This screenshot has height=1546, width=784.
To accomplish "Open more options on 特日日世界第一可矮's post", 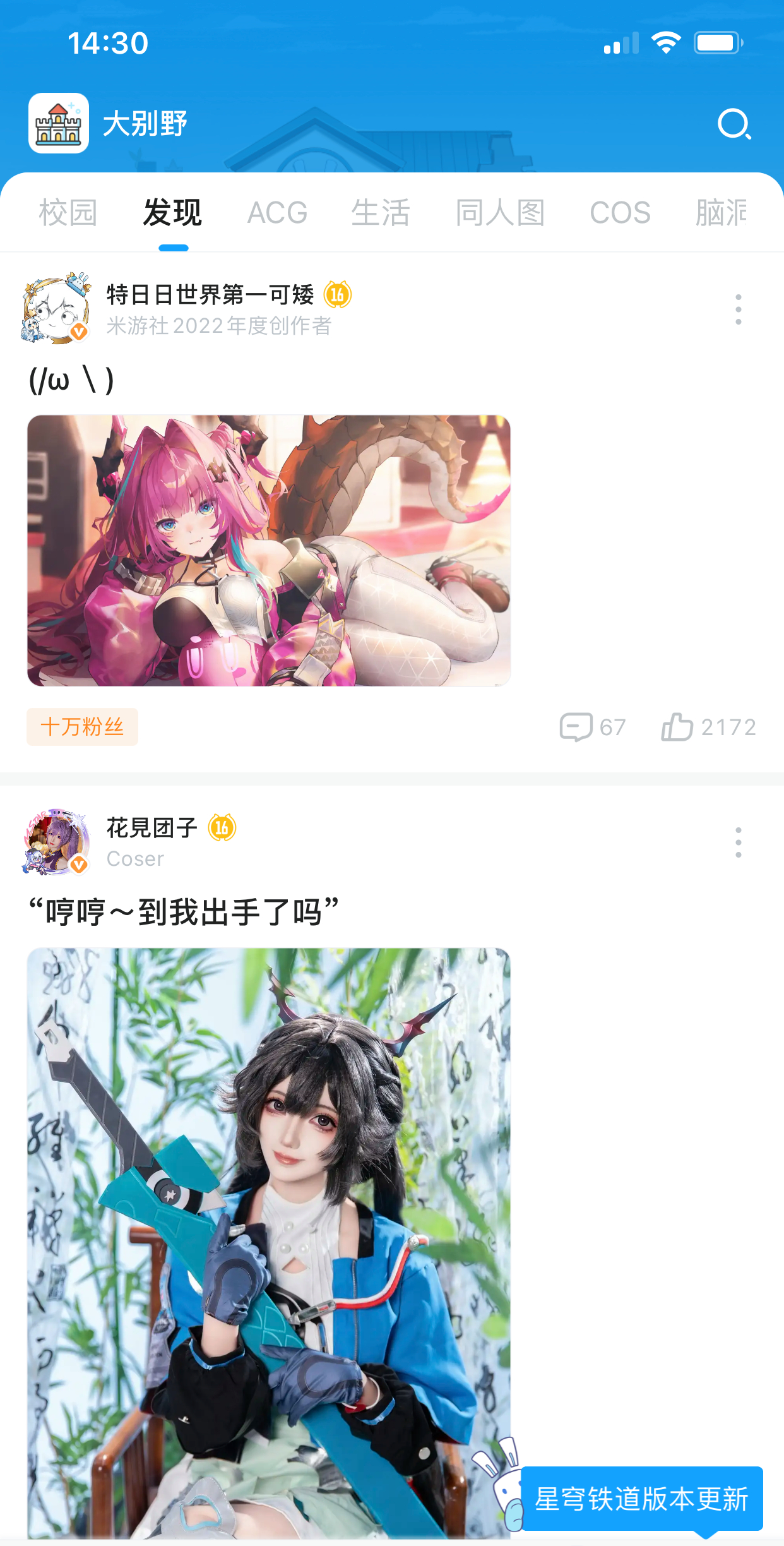I will point(738,309).
